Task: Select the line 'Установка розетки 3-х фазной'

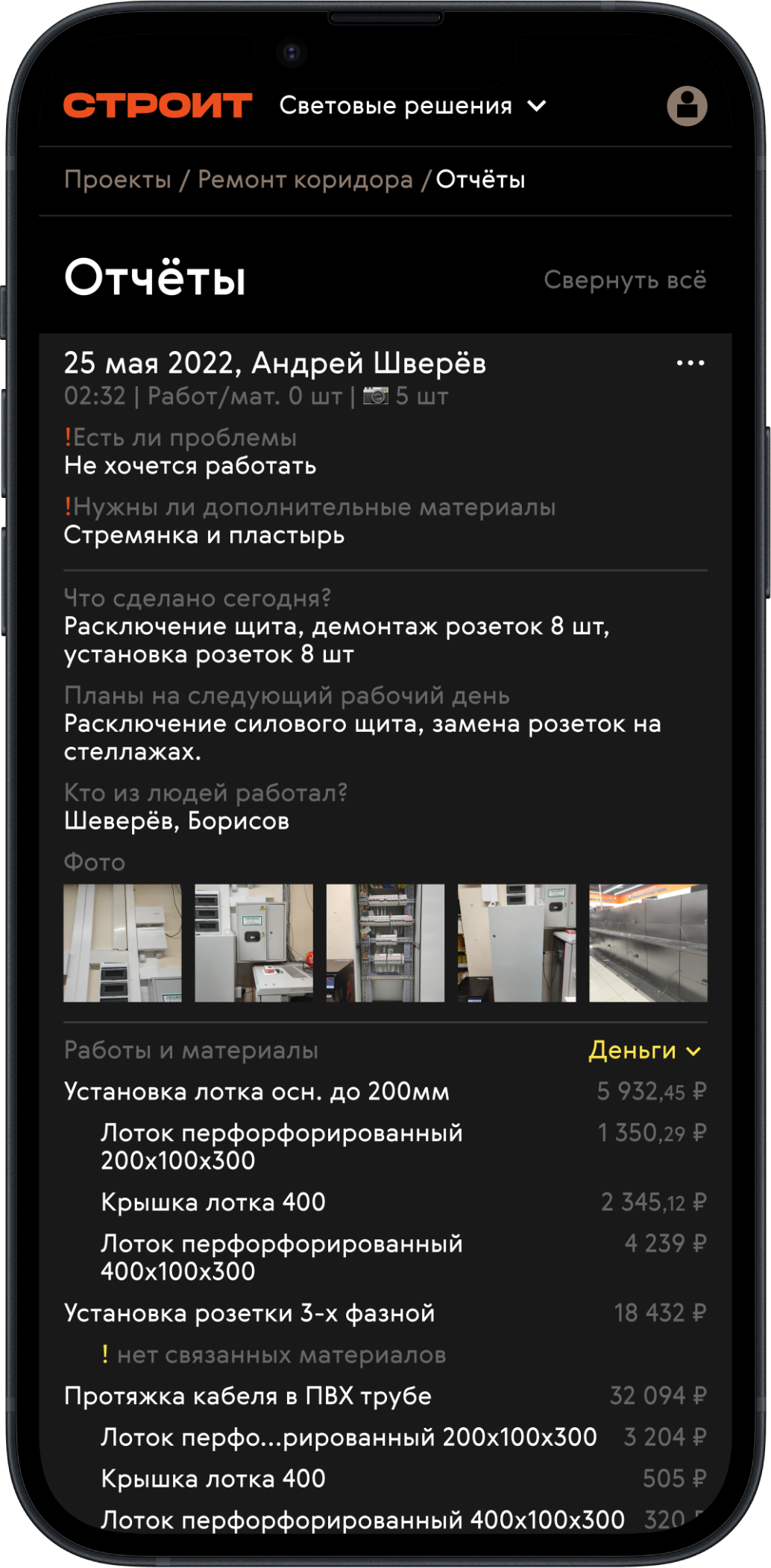Action: click(250, 1314)
